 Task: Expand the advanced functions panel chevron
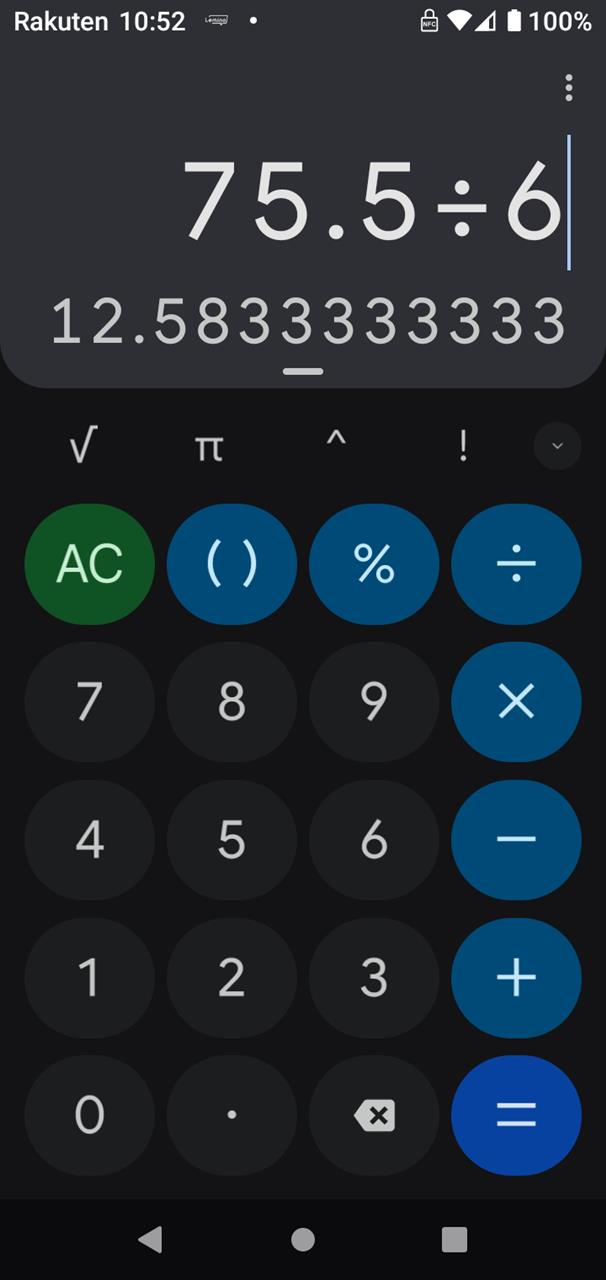tap(557, 446)
